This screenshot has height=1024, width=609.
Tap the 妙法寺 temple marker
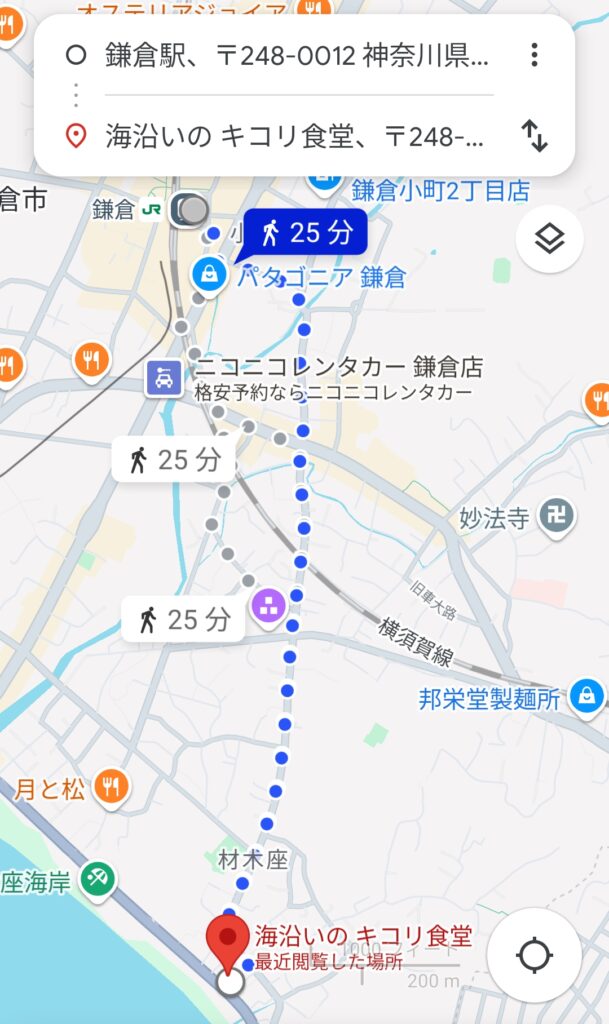click(x=556, y=518)
